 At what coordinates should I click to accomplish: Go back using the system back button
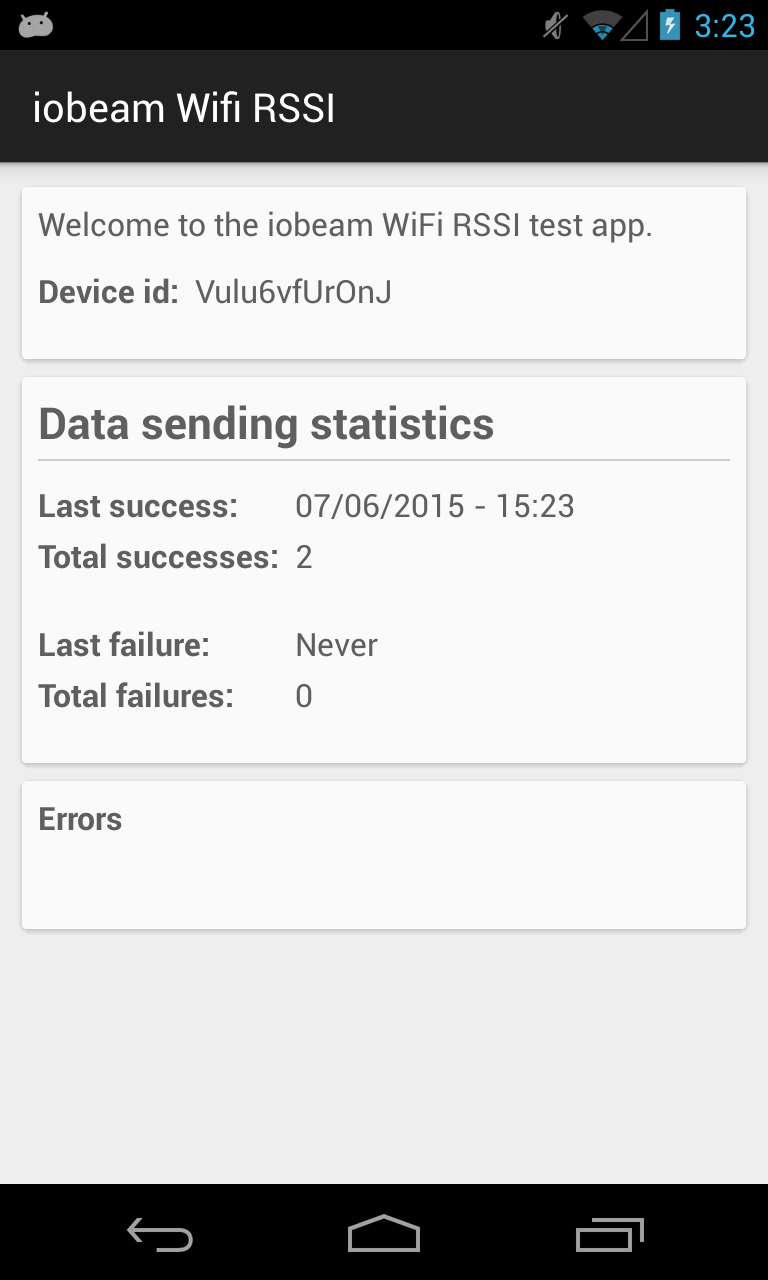click(x=160, y=1234)
